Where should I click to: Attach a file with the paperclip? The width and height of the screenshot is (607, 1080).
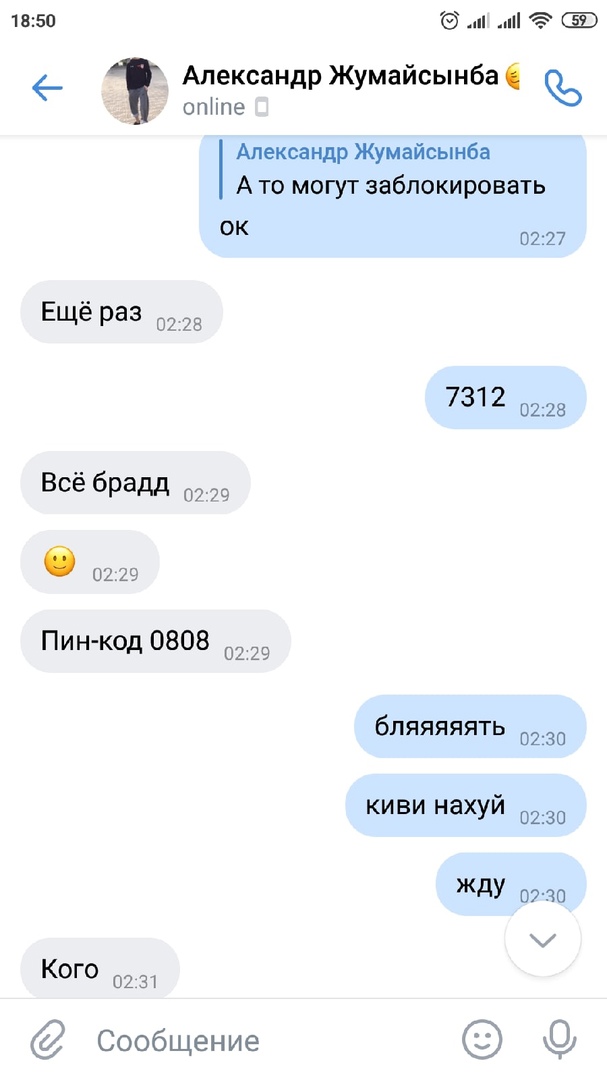click(46, 1040)
